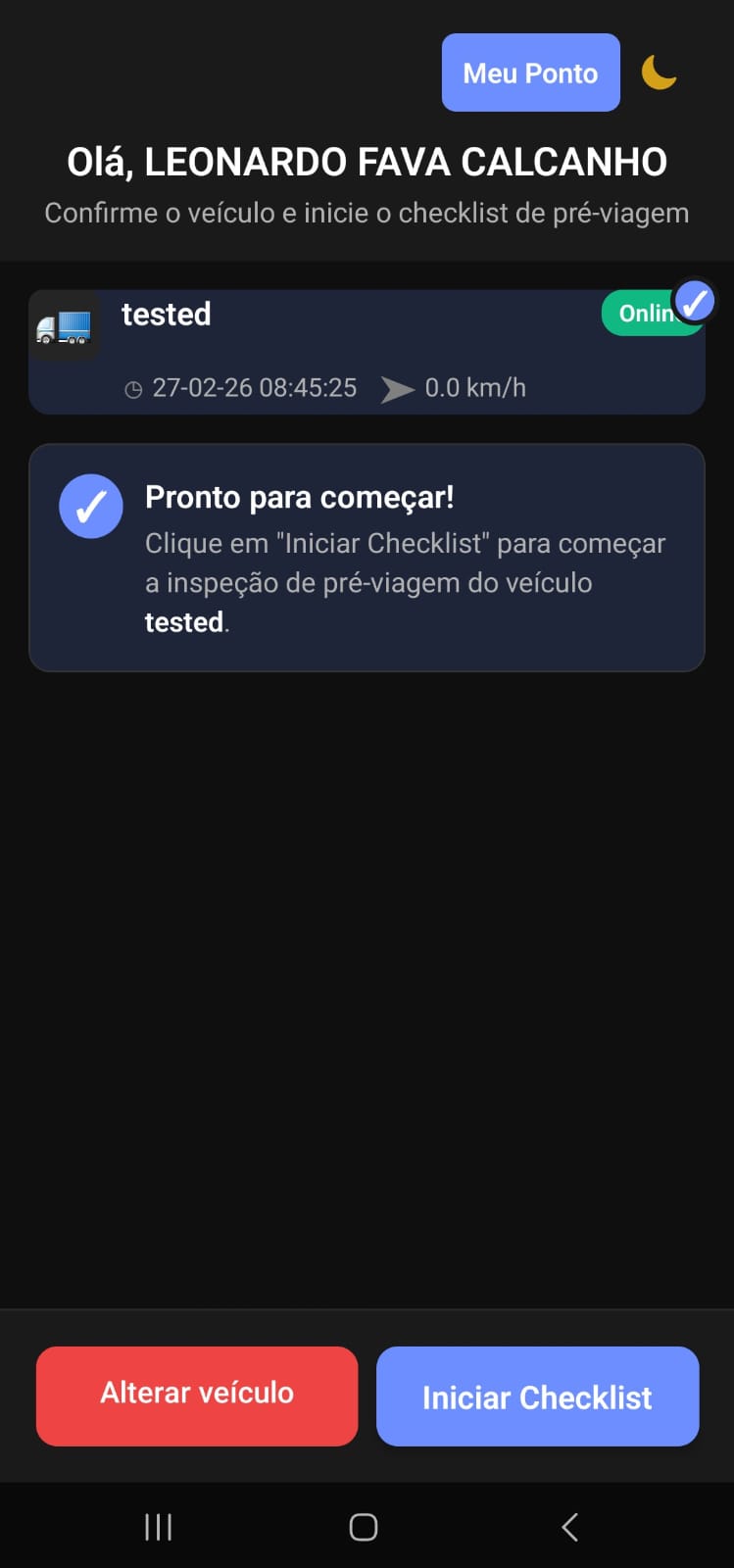Tap the speed reading 0.0 km/h

coord(475,387)
